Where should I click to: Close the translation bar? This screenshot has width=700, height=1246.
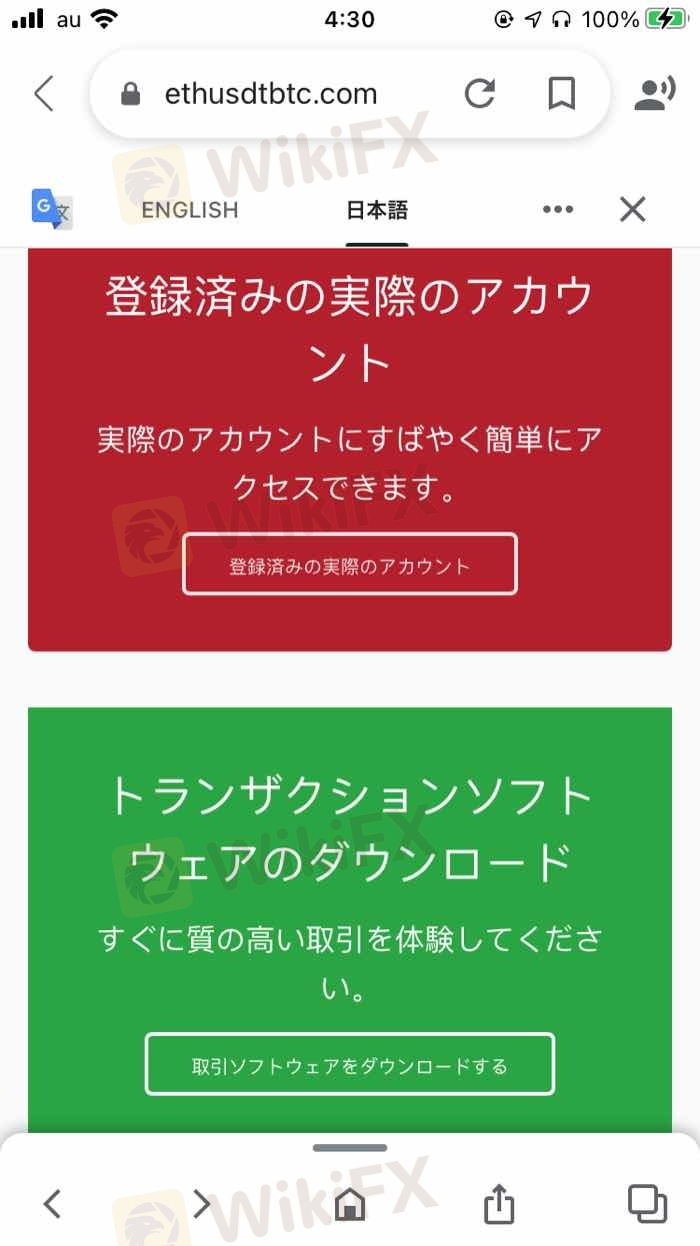point(632,210)
